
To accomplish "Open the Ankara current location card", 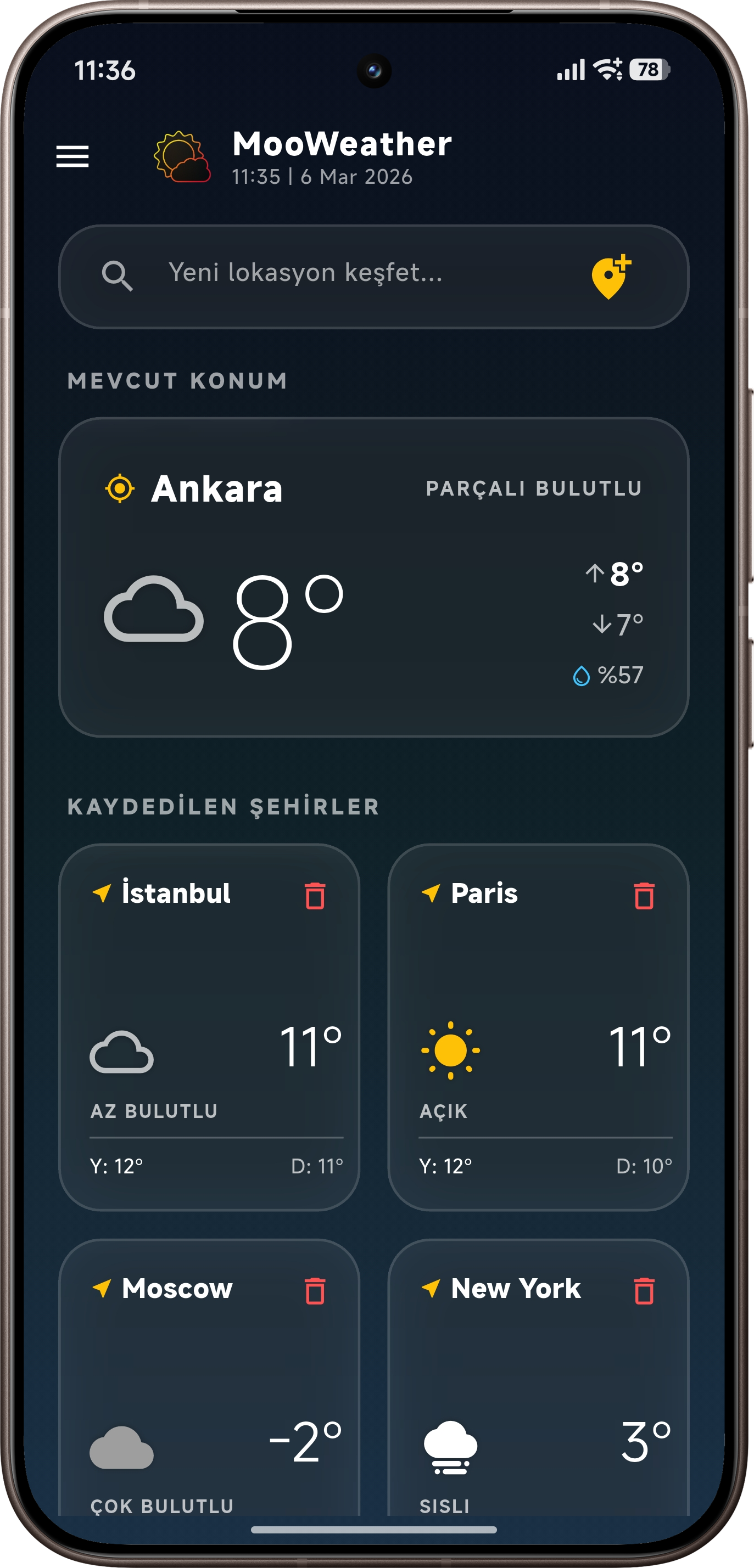I will [373, 577].
